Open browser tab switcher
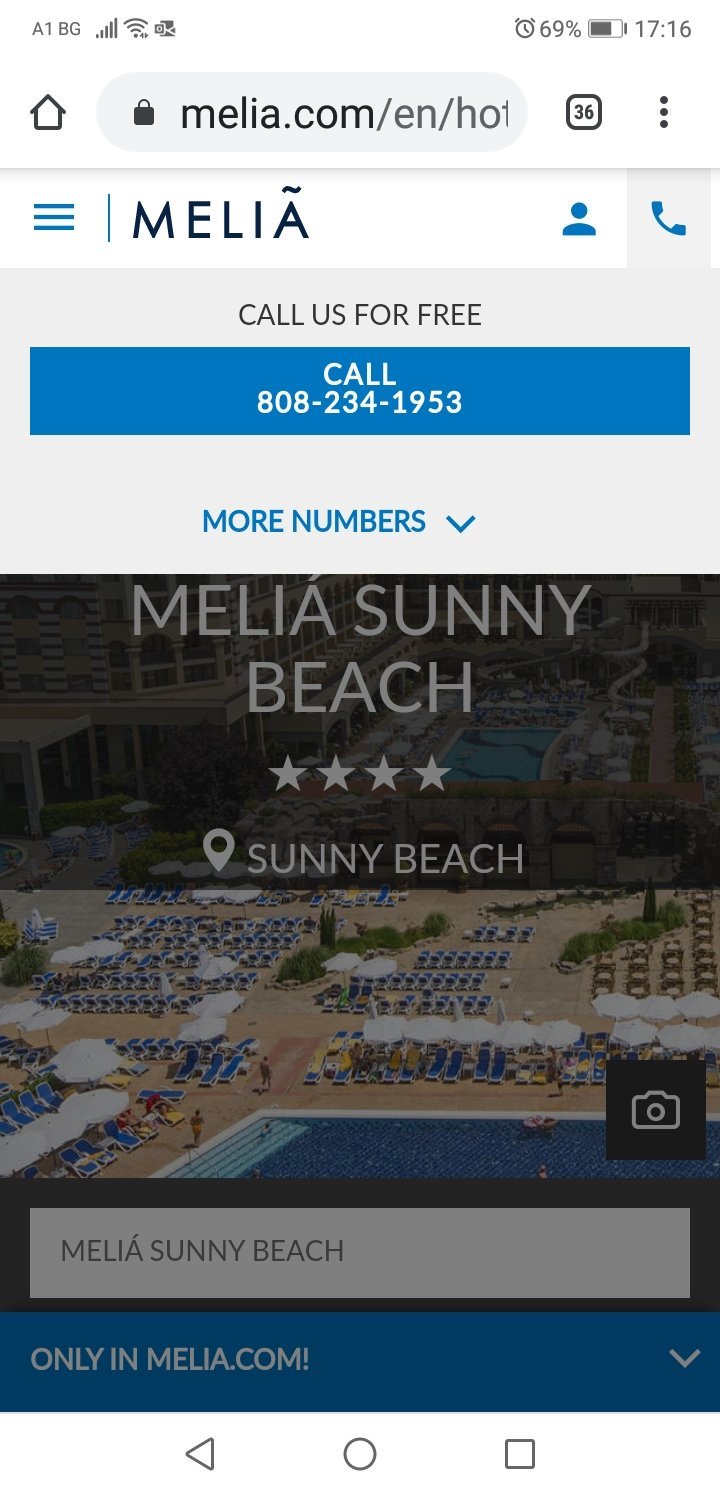The image size is (720, 1496). pos(584,112)
